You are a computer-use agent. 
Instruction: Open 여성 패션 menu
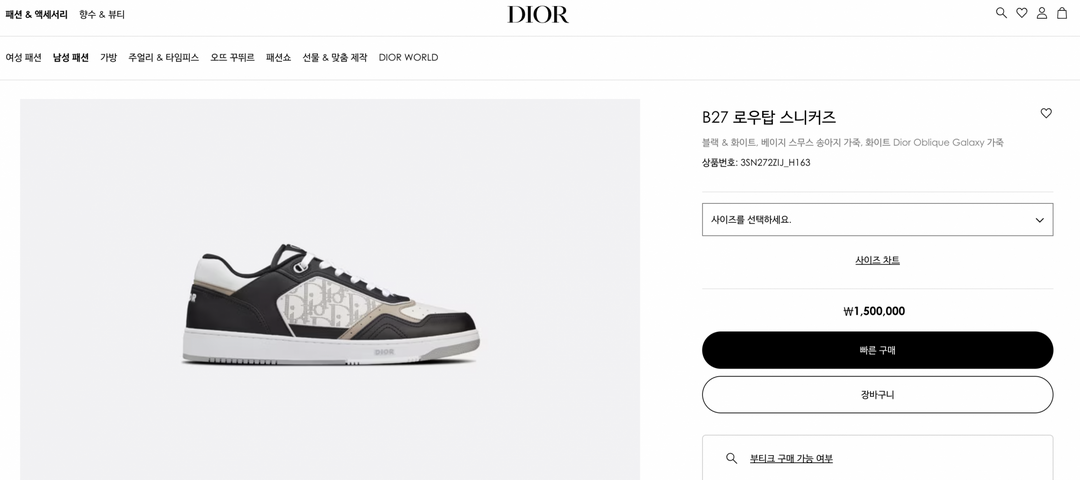tap(24, 57)
